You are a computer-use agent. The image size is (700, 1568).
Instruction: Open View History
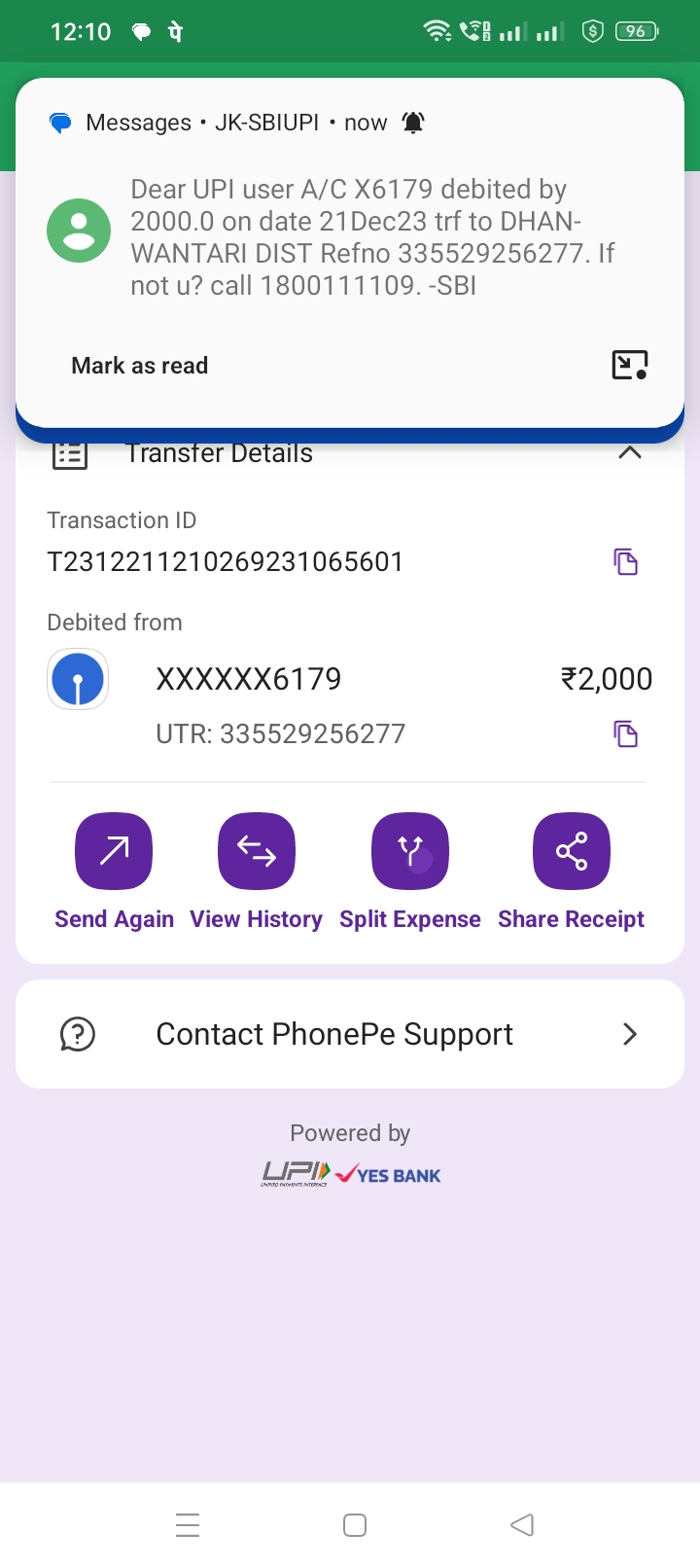click(x=257, y=873)
